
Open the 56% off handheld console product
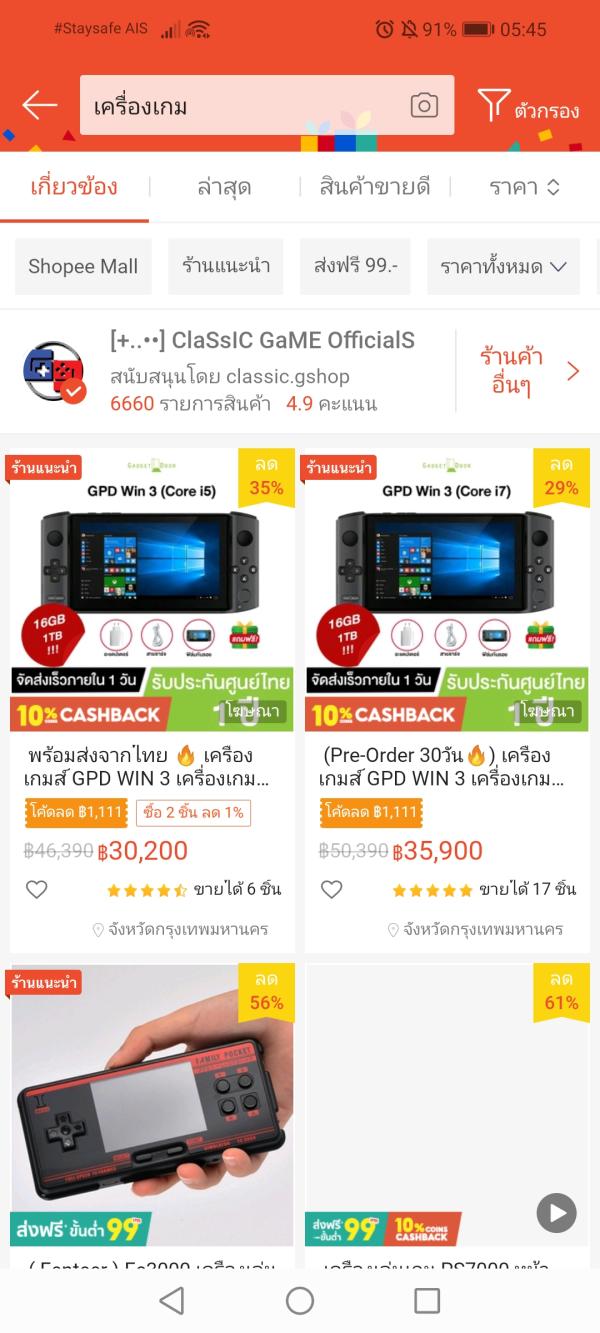152,1105
